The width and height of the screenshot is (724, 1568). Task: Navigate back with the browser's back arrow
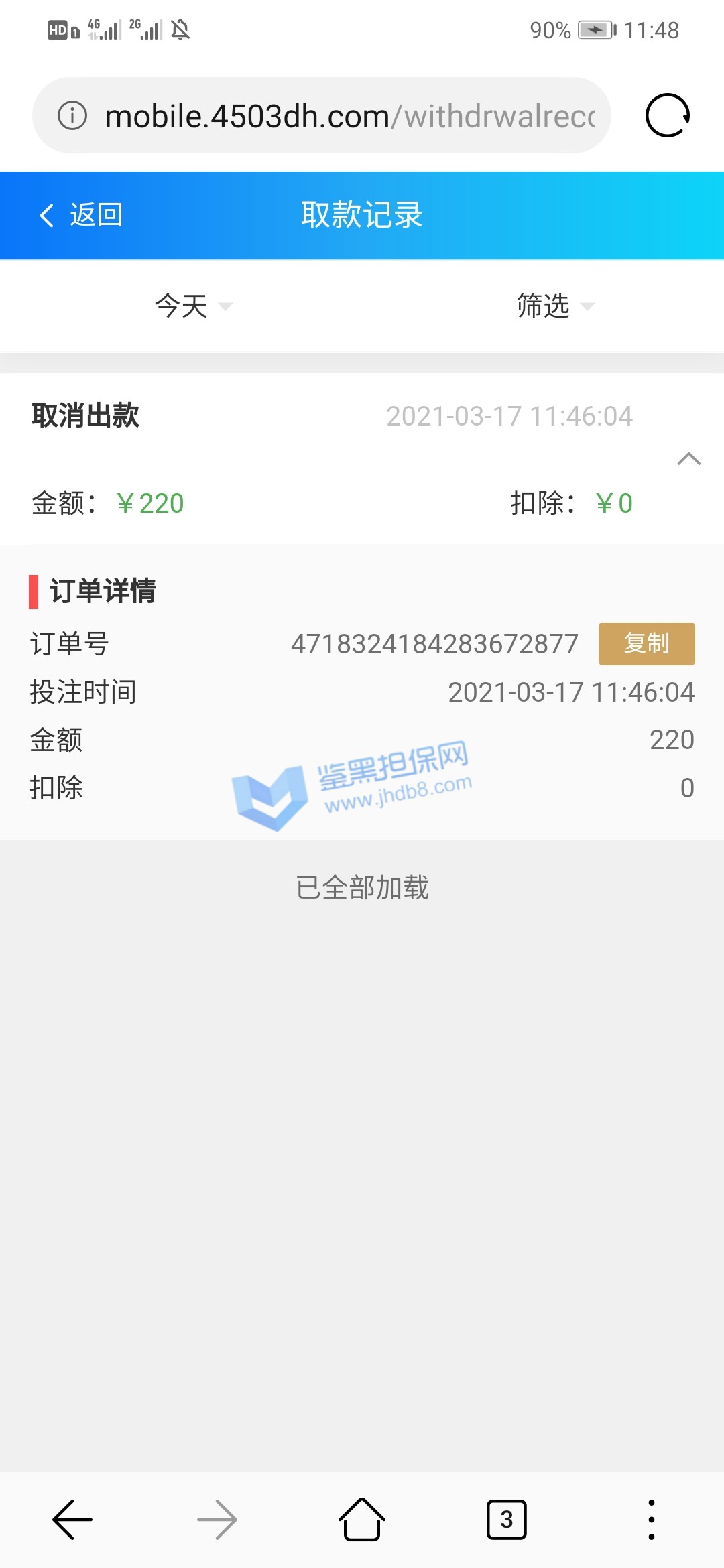click(x=72, y=1520)
